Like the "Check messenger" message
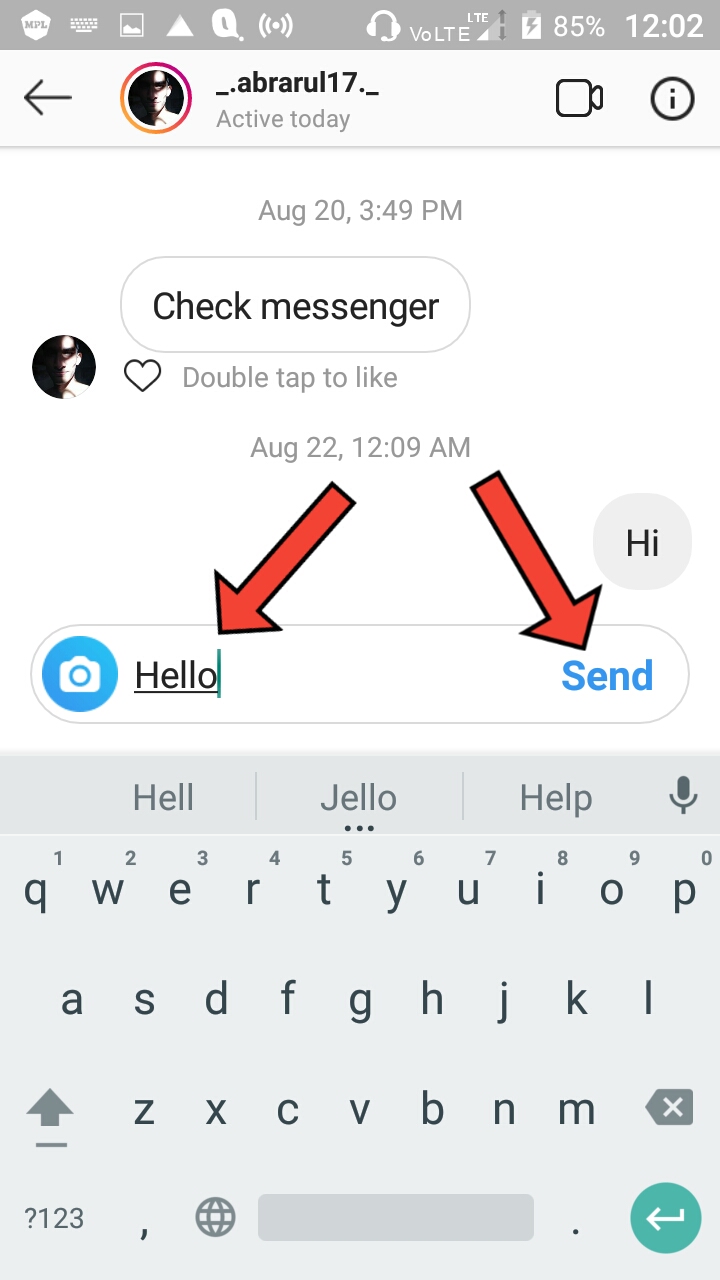This screenshot has width=720, height=1280. [143, 377]
